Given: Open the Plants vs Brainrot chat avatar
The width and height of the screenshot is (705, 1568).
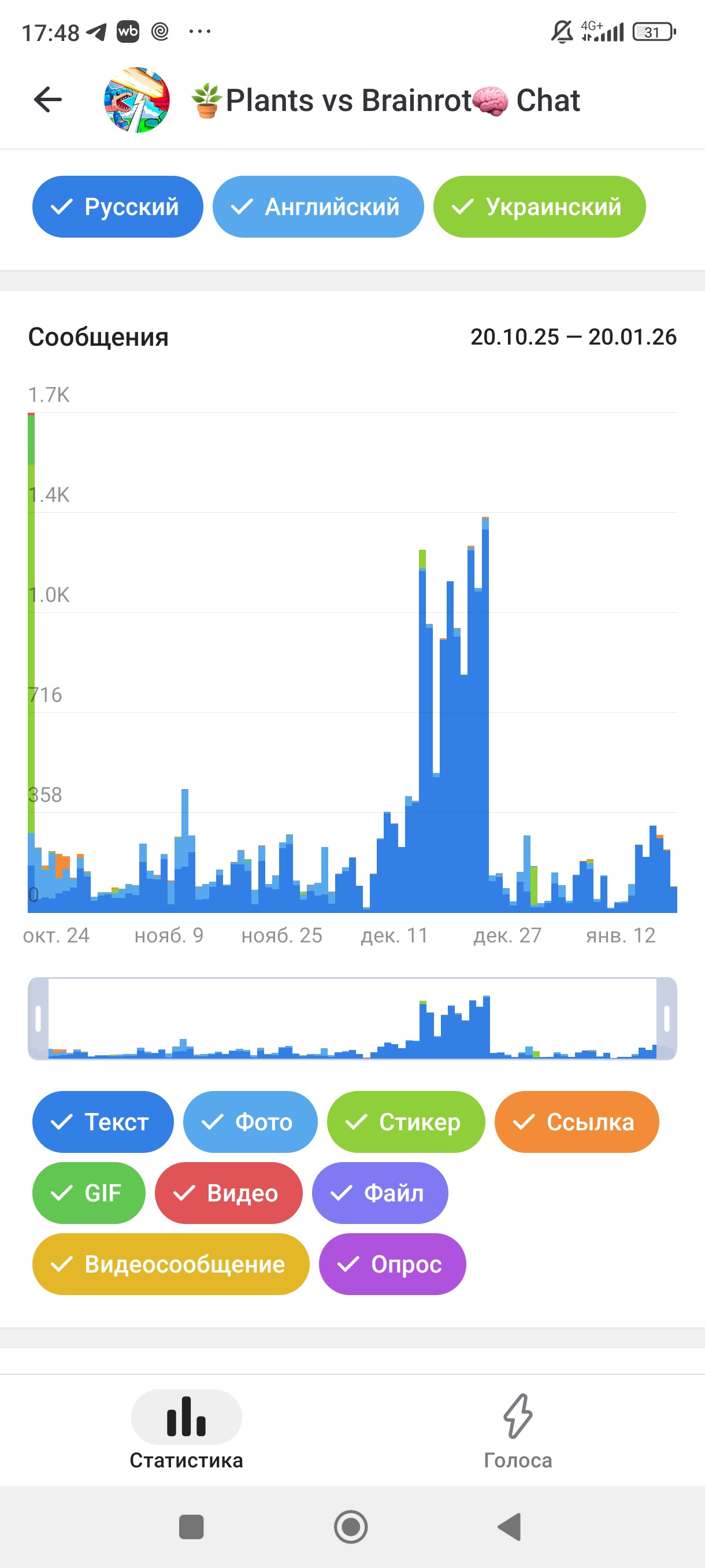Looking at the screenshot, I should (137, 100).
